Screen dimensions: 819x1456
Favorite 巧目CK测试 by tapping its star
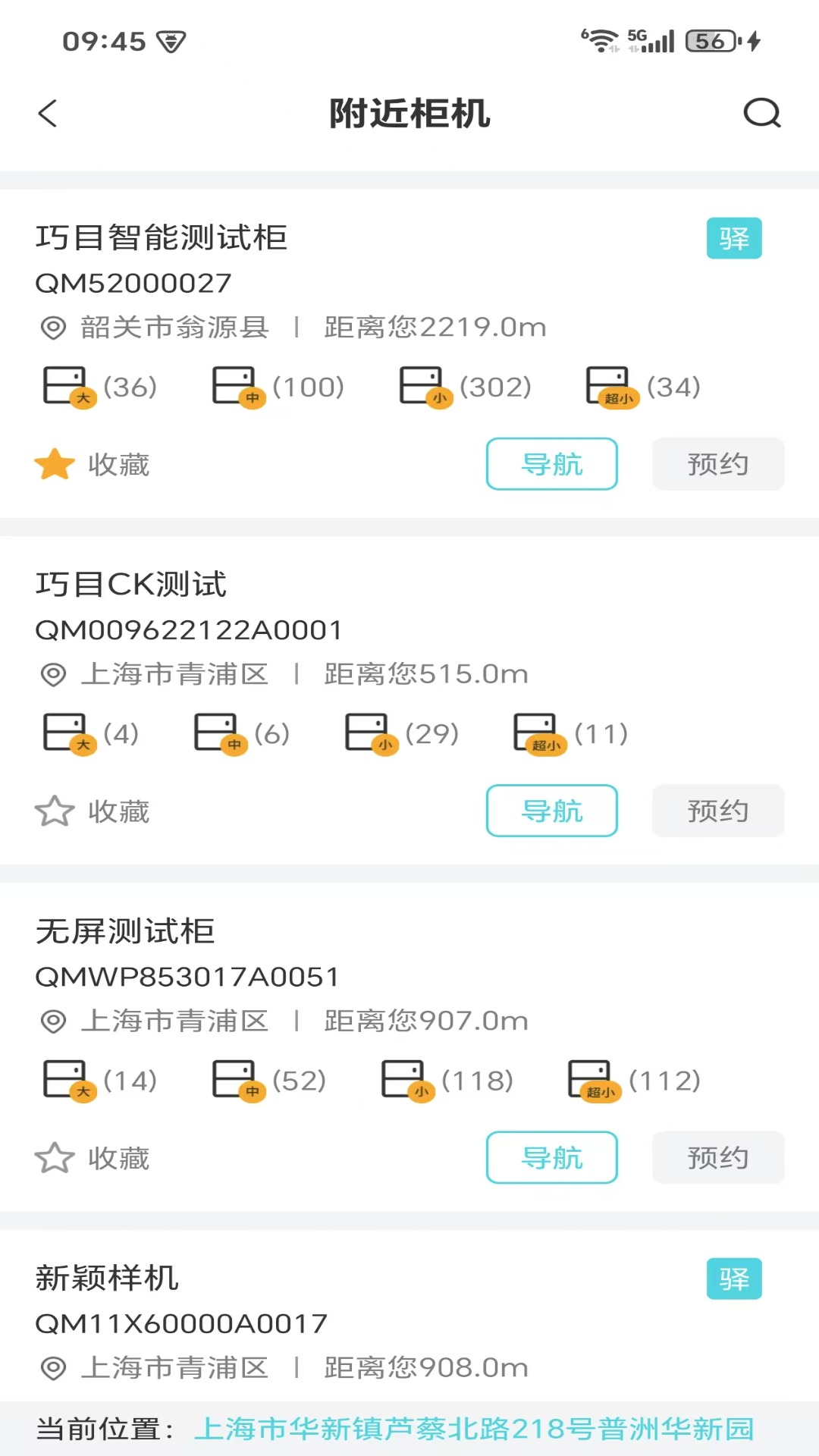54,810
